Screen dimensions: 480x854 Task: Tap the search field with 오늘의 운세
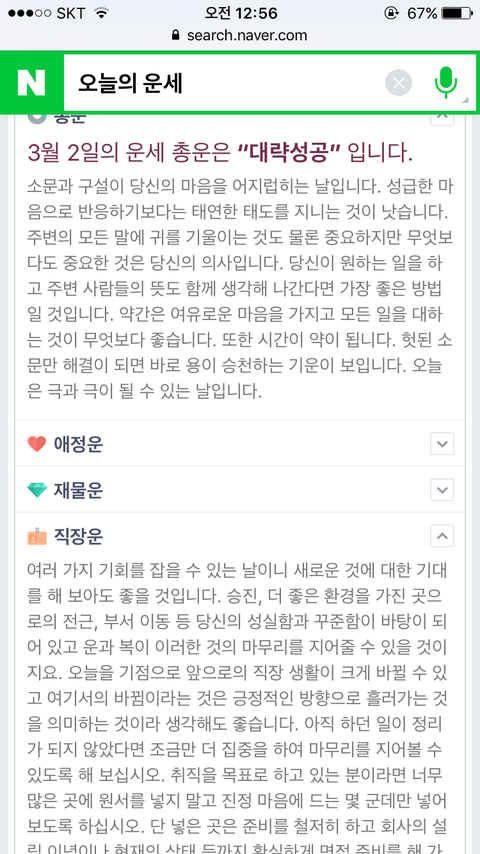point(223,83)
